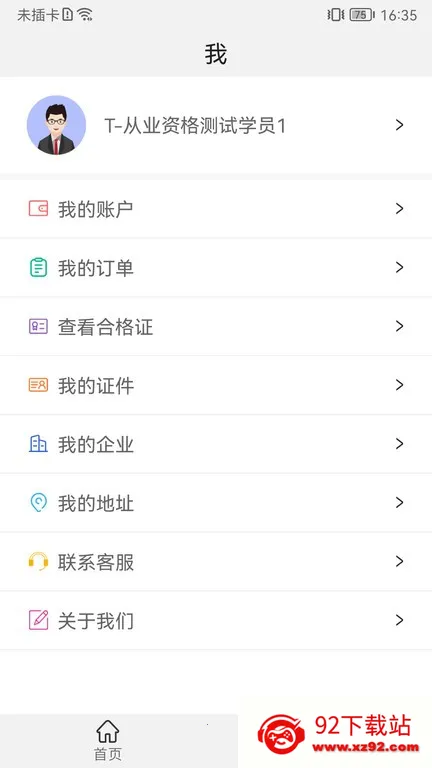Open 我的企业

(x=216, y=444)
